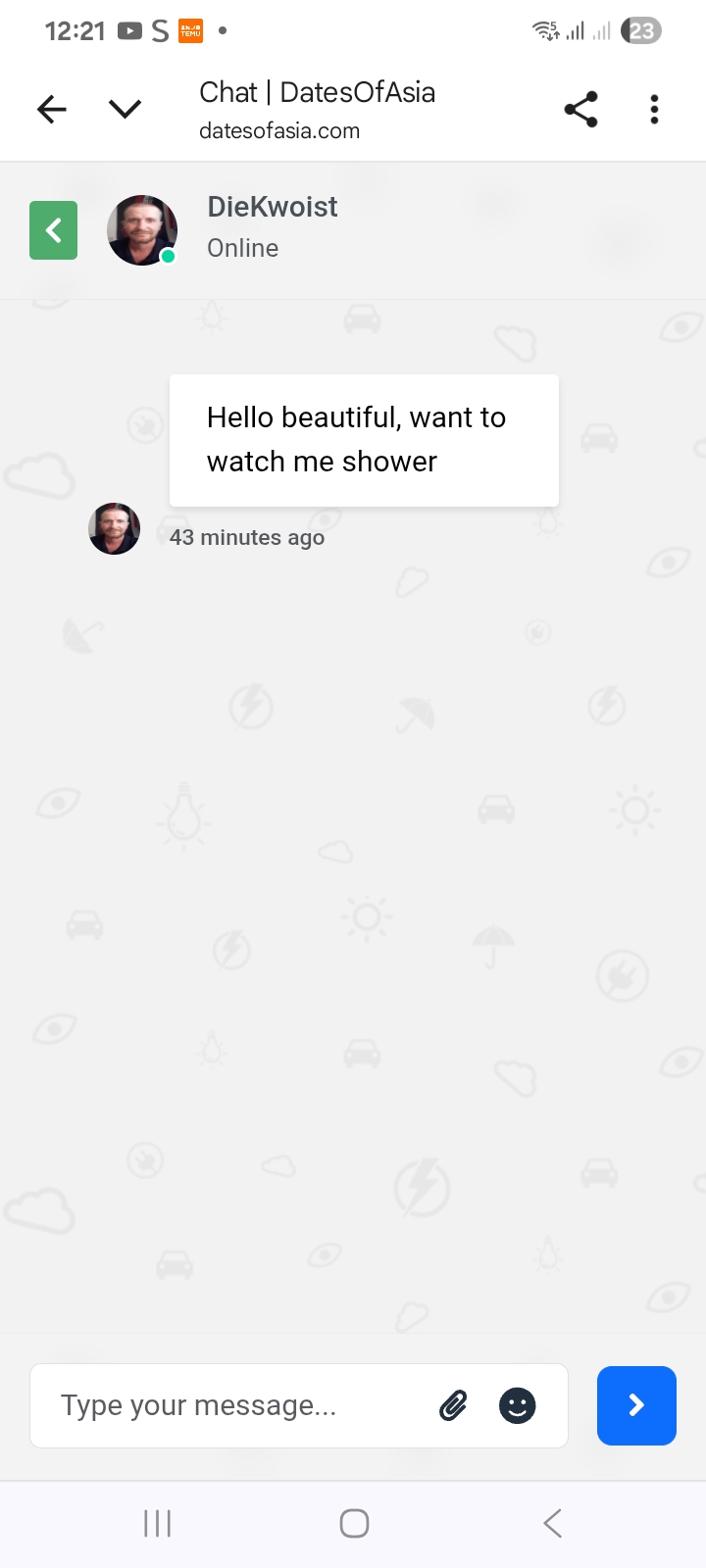Attach a file with the paperclip

click(x=453, y=1405)
